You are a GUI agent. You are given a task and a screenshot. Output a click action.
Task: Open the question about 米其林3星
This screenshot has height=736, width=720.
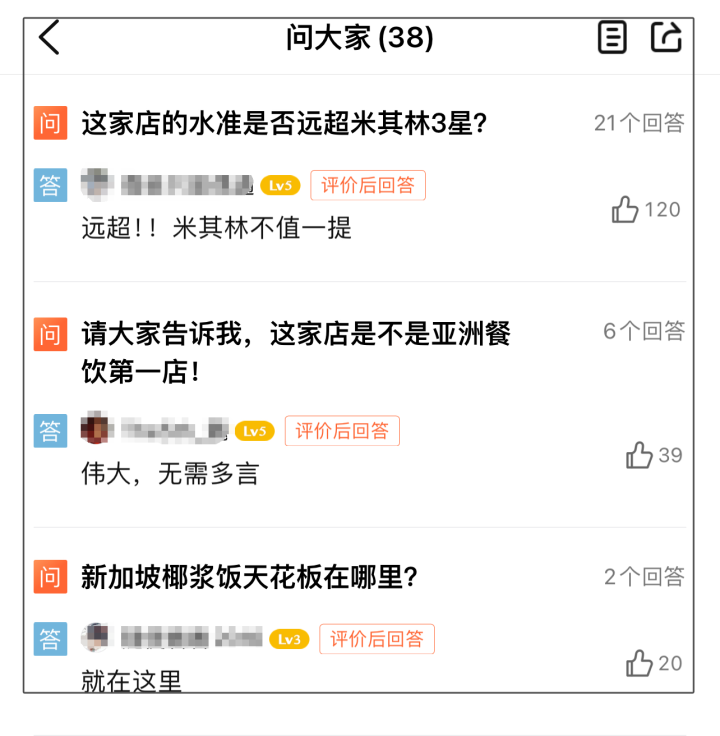click(x=284, y=124)
